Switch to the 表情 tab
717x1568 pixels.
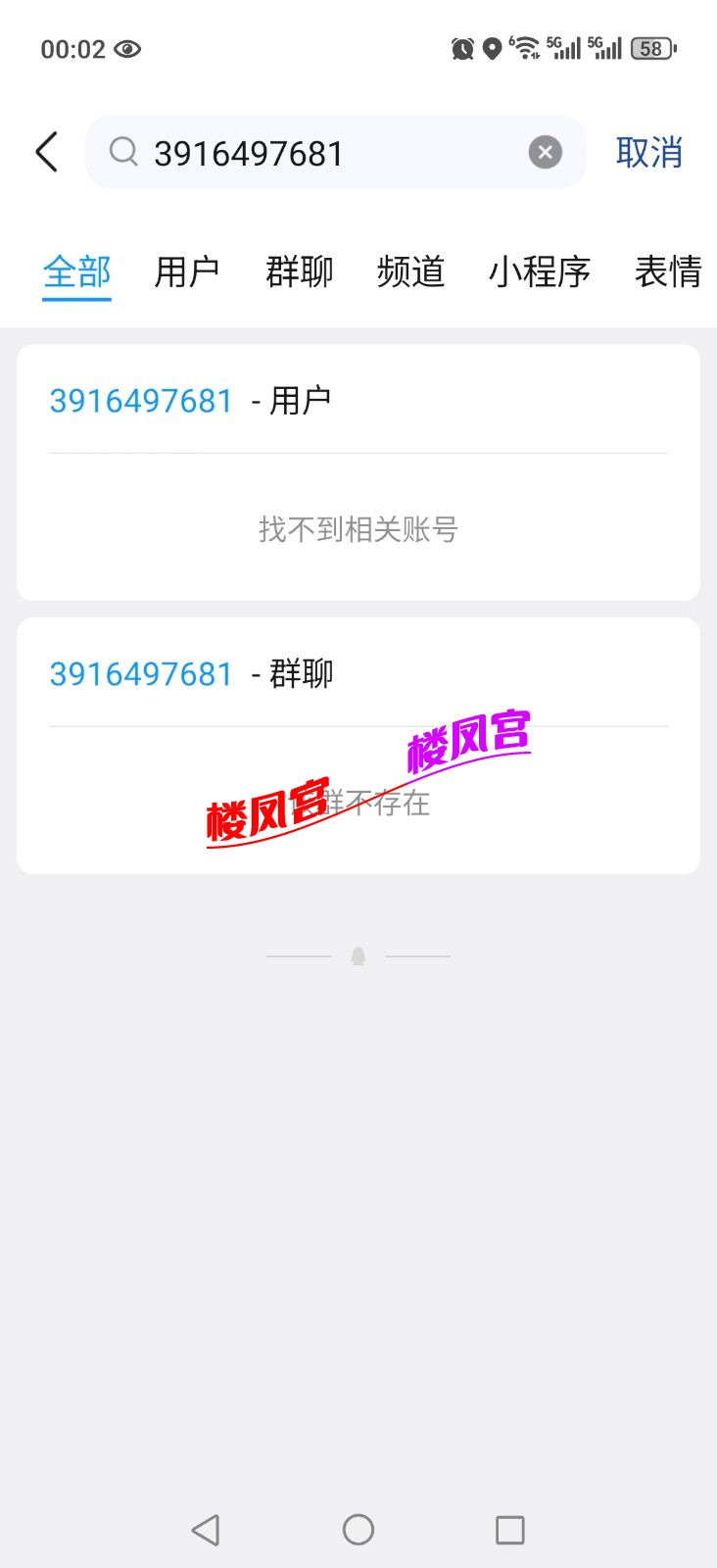point(668,271)
